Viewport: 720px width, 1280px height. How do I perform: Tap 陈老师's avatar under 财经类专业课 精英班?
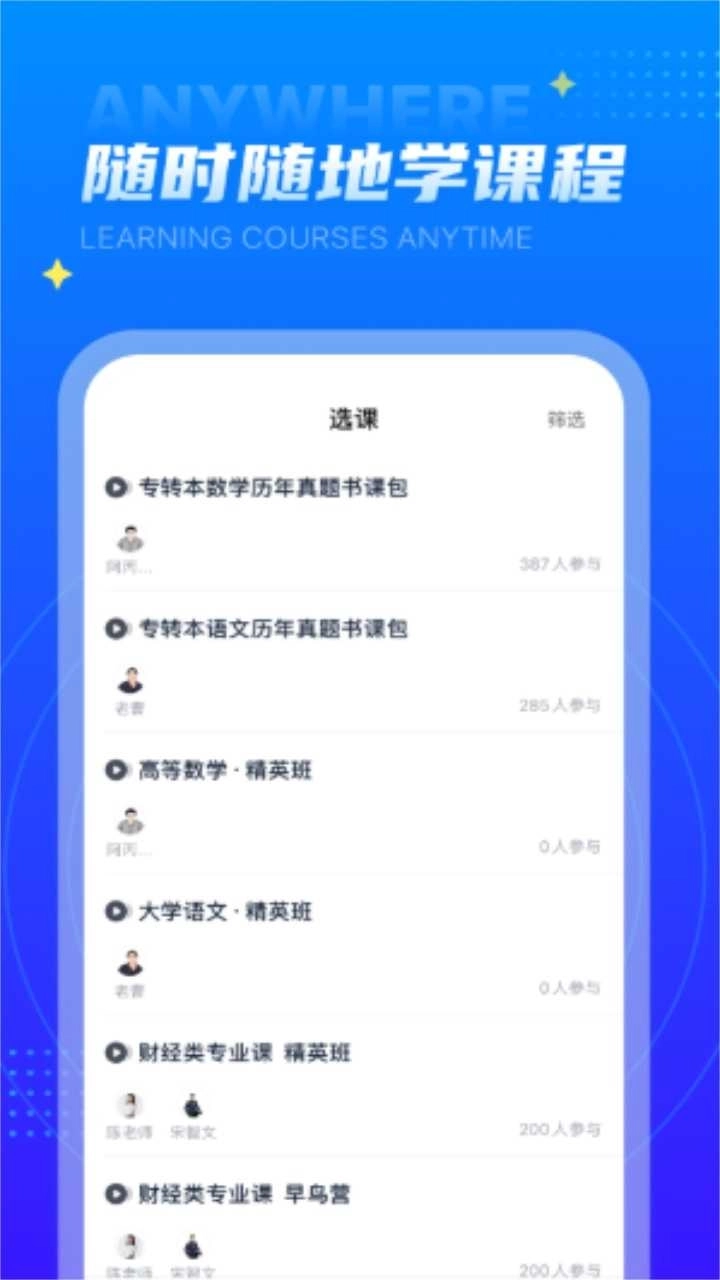pos(128,1105)
